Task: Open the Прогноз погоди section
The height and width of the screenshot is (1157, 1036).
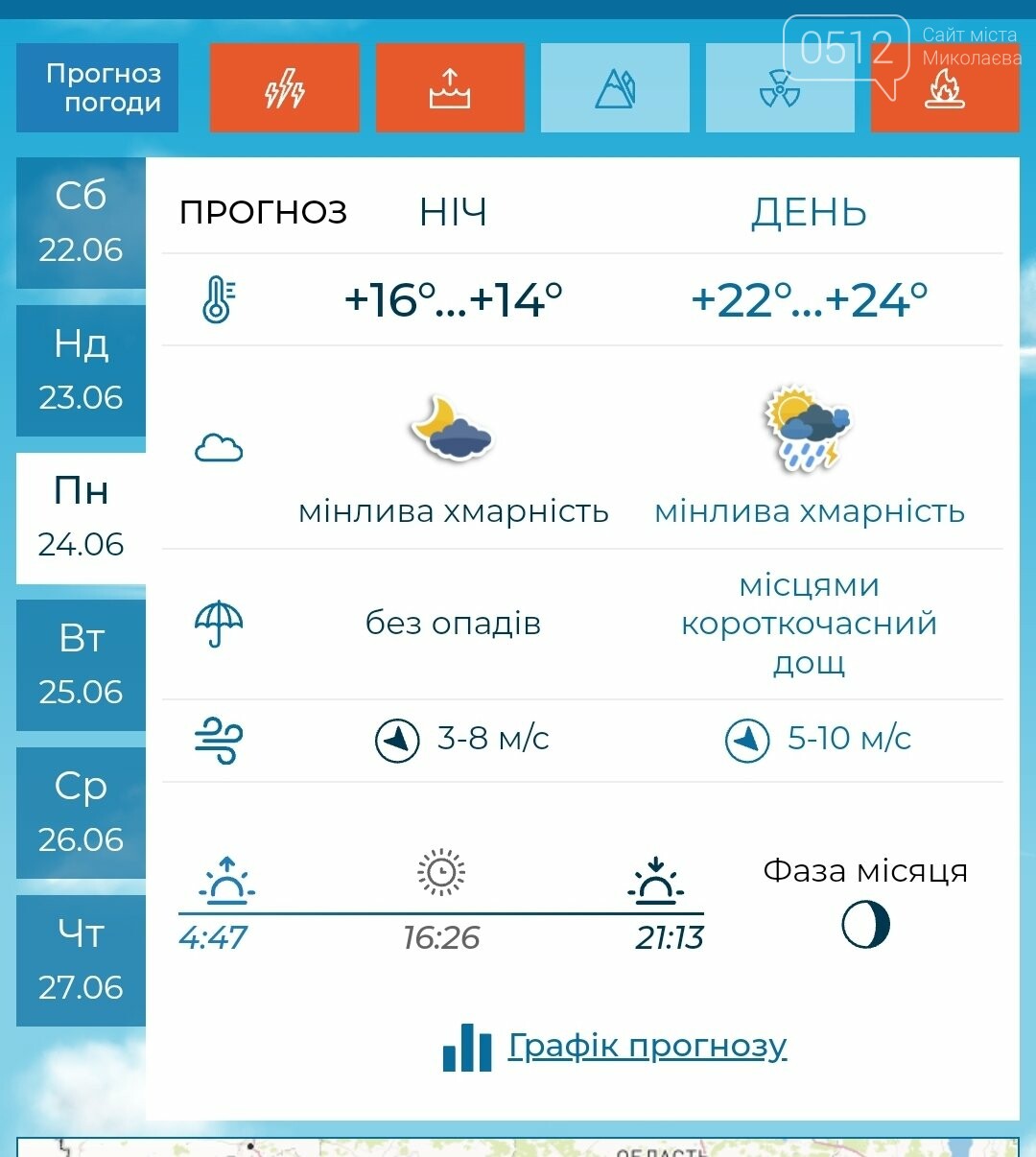Action: point(97,88)
